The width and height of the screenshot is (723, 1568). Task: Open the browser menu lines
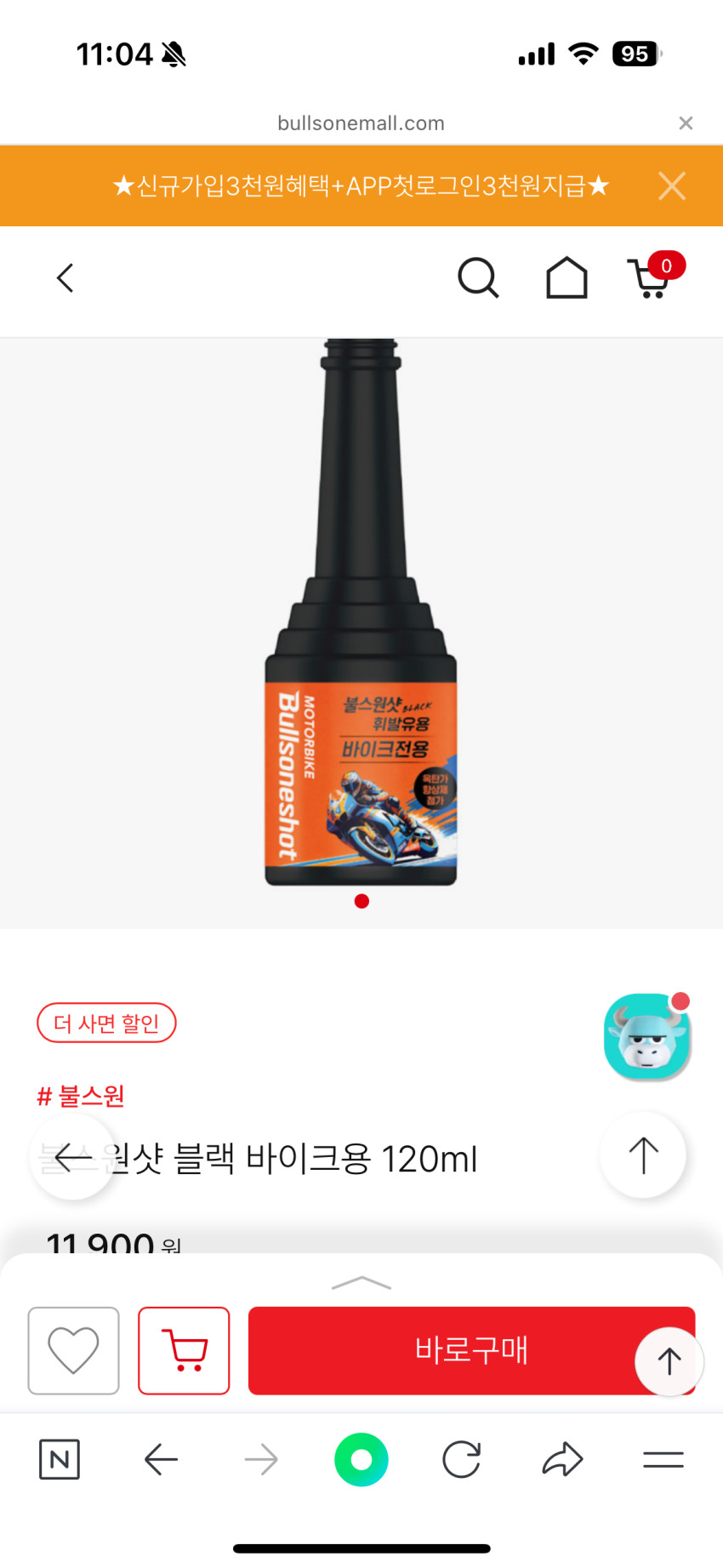point(663,1460)
